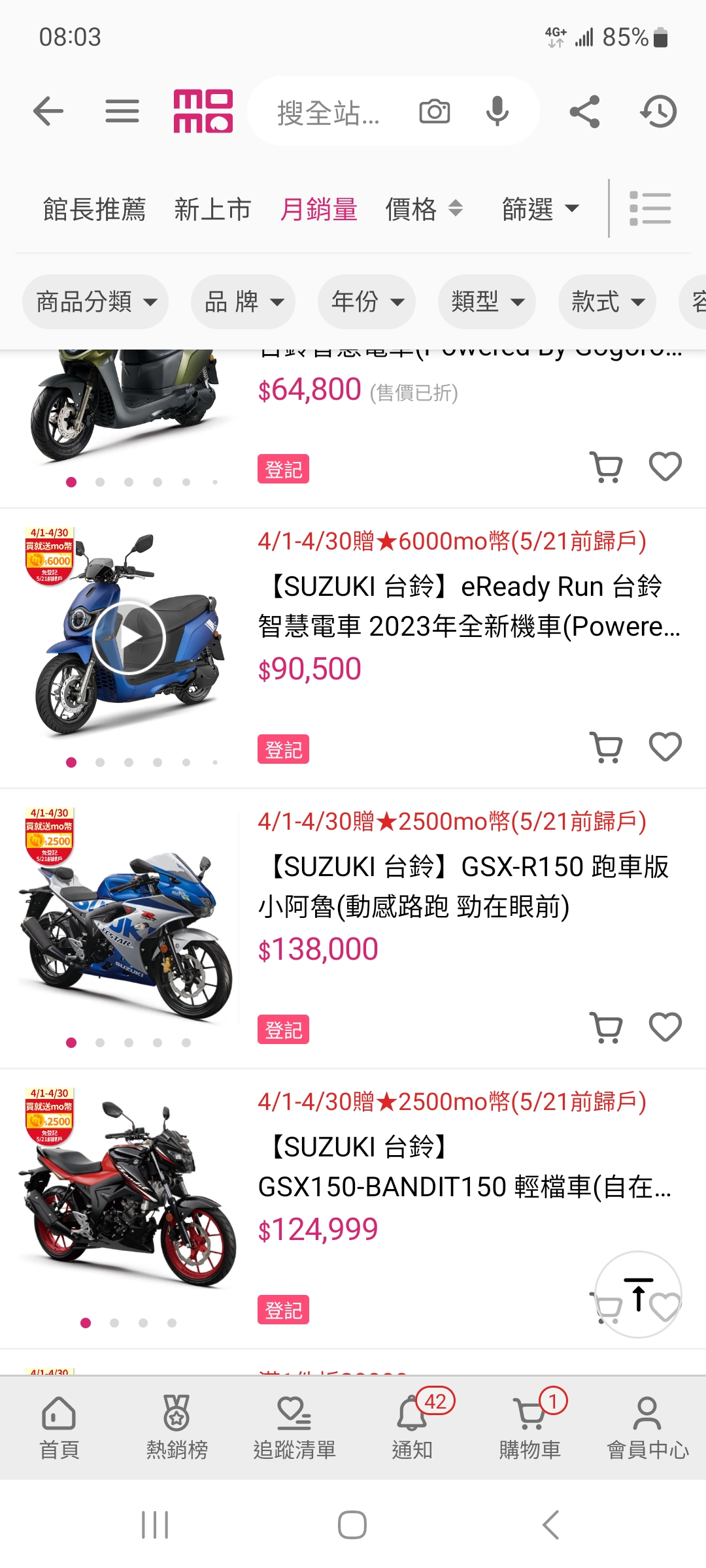Jump back to top of list

click(x=638, y=1294)
